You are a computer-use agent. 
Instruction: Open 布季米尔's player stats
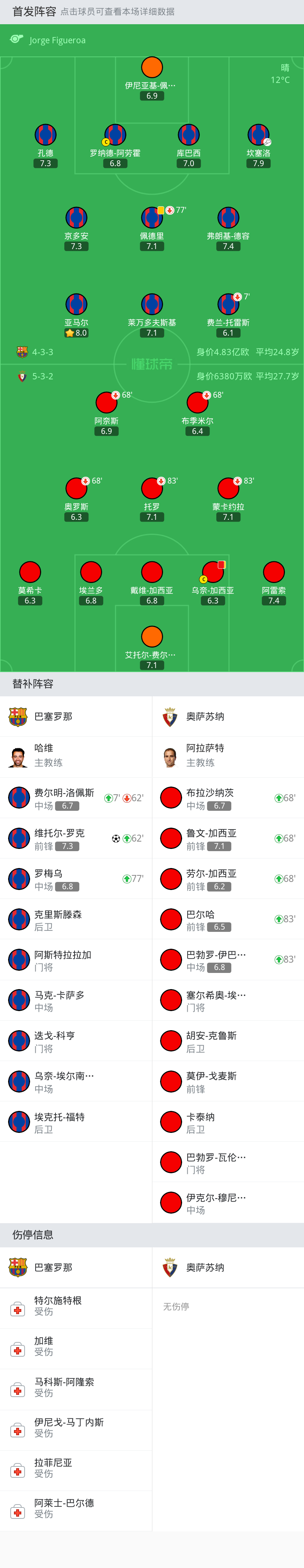(x=198, y=402)
